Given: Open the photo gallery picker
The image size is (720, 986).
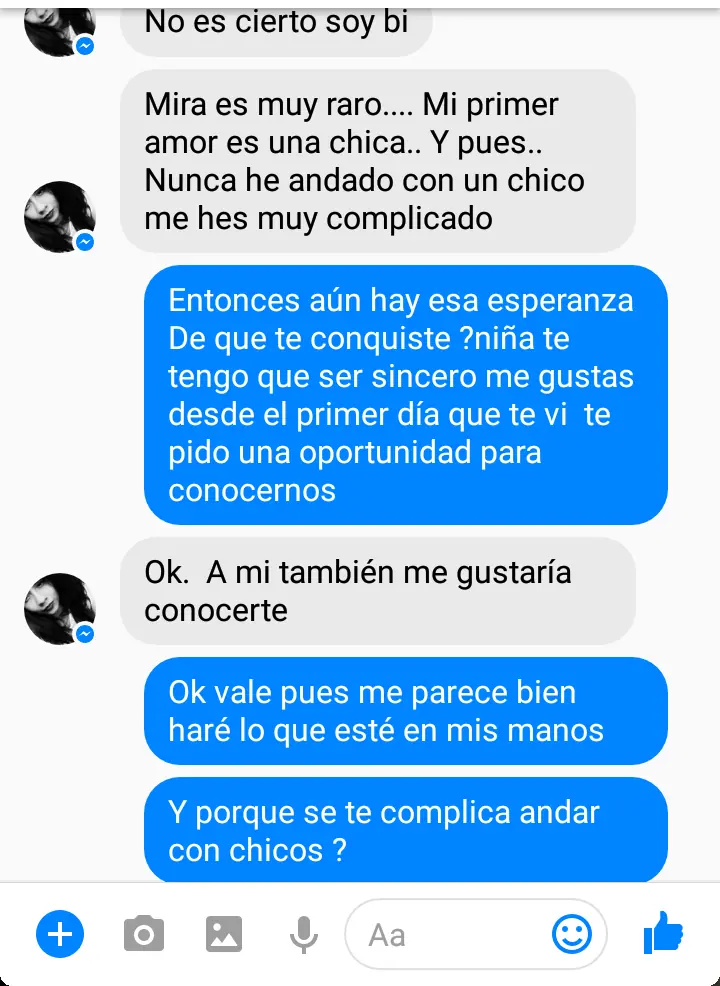Looking at the screenshot, I should pos(224,935).
